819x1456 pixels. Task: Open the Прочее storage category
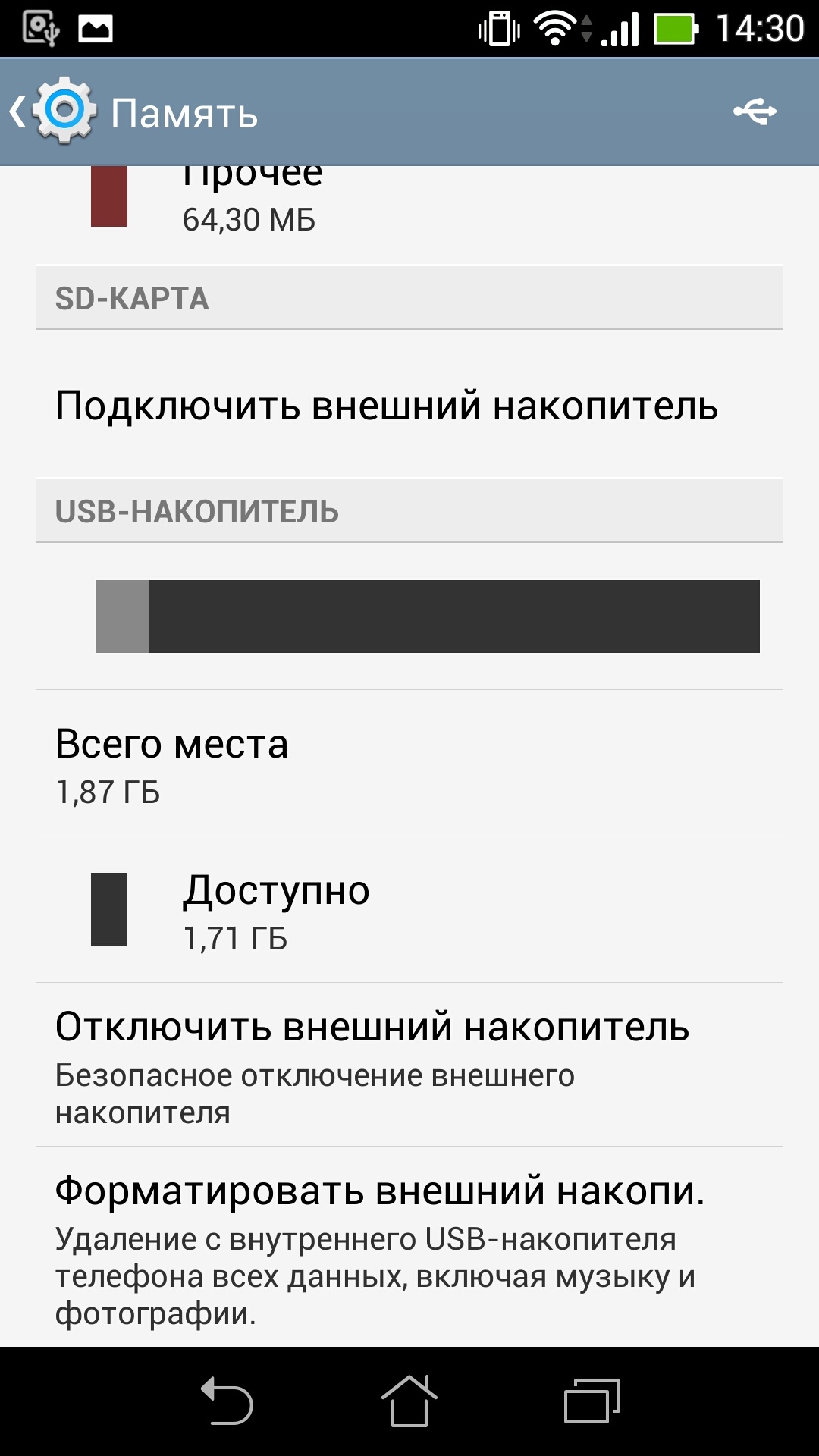point(250,199)
